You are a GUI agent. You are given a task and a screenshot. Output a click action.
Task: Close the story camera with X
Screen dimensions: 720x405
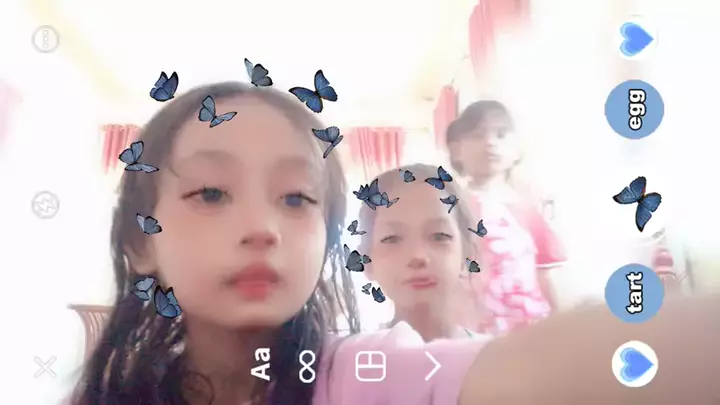(45, 366)
